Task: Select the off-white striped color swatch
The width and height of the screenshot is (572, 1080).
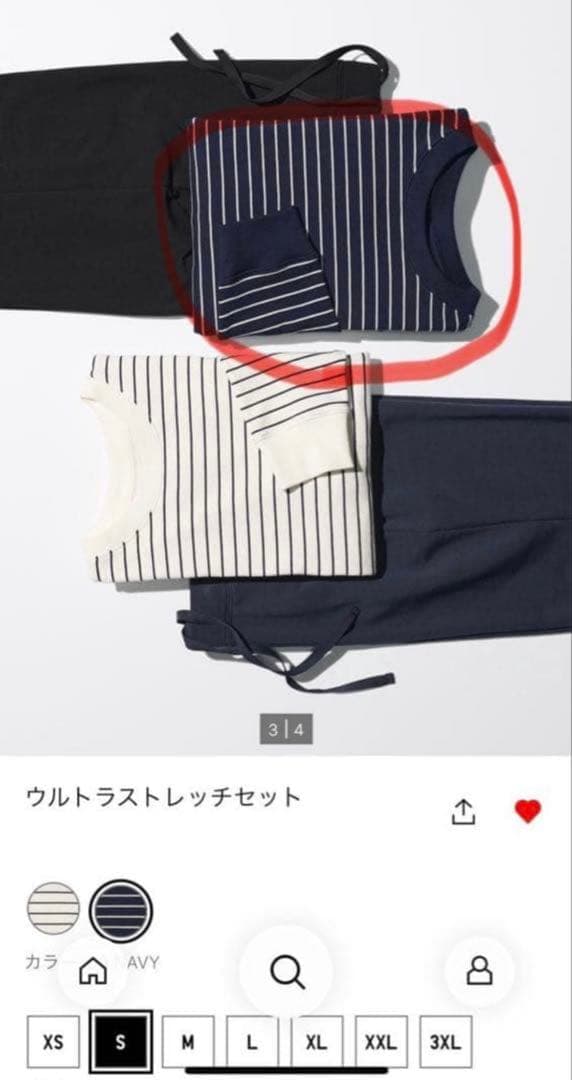Action: 53,908
